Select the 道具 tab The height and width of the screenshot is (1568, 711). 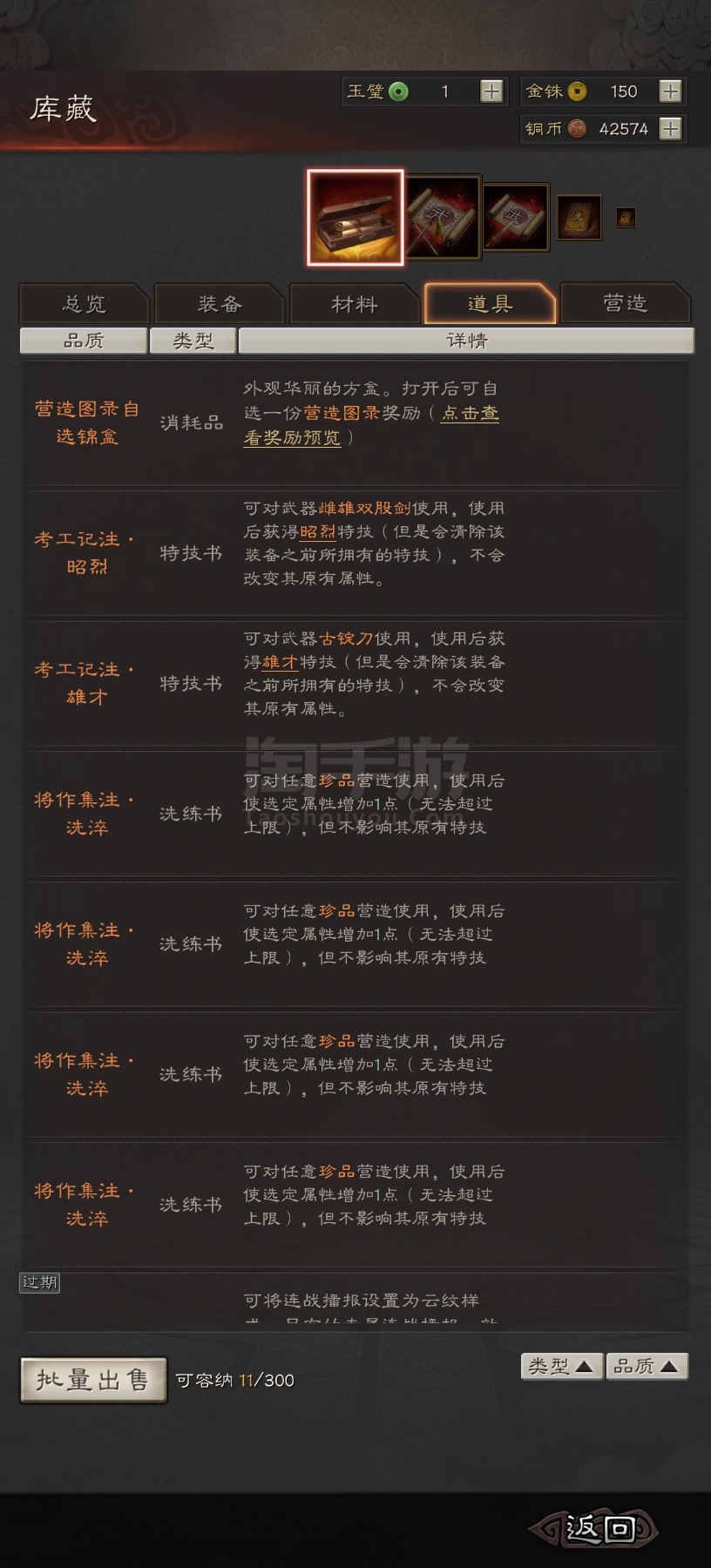point(490,303)
